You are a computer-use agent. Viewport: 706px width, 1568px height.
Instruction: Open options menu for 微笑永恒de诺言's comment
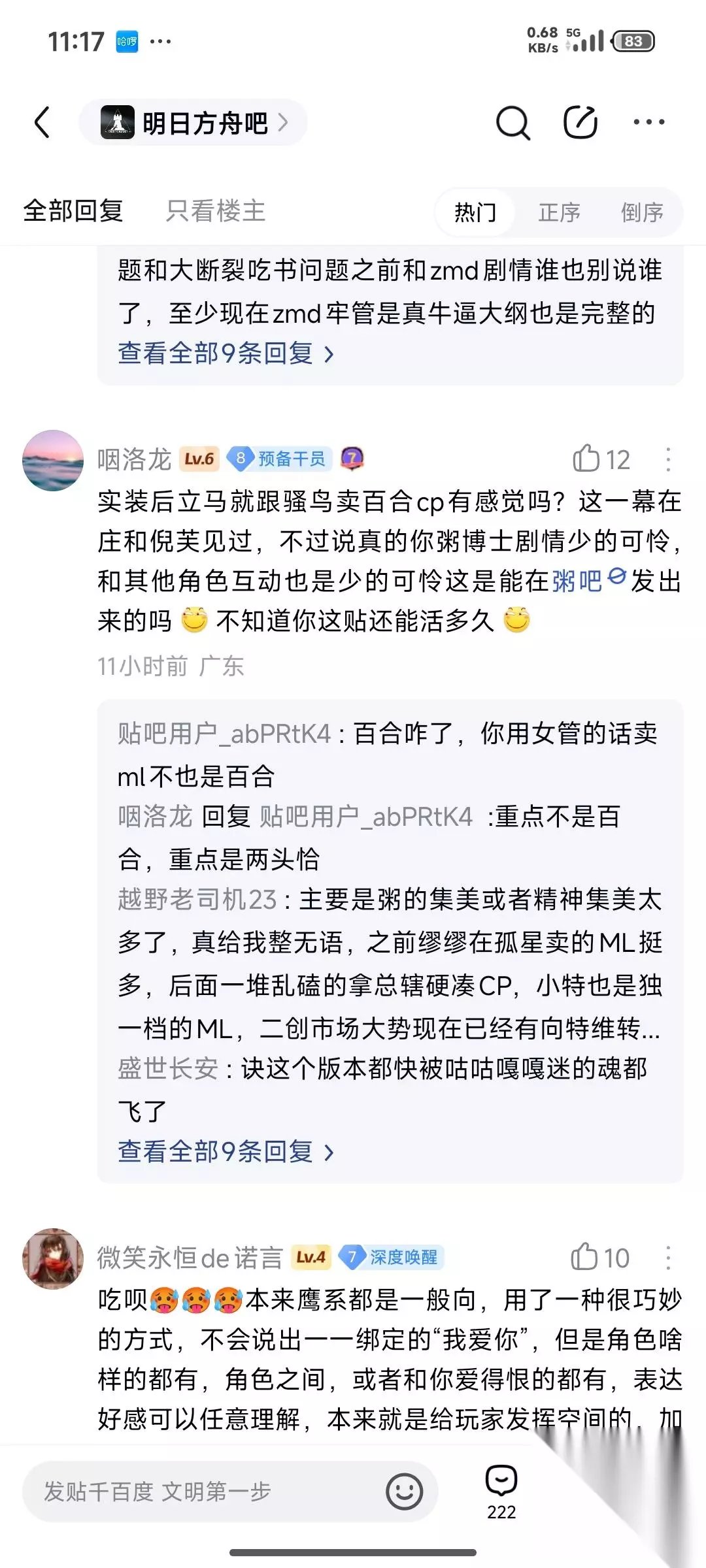pos(667,1258)
